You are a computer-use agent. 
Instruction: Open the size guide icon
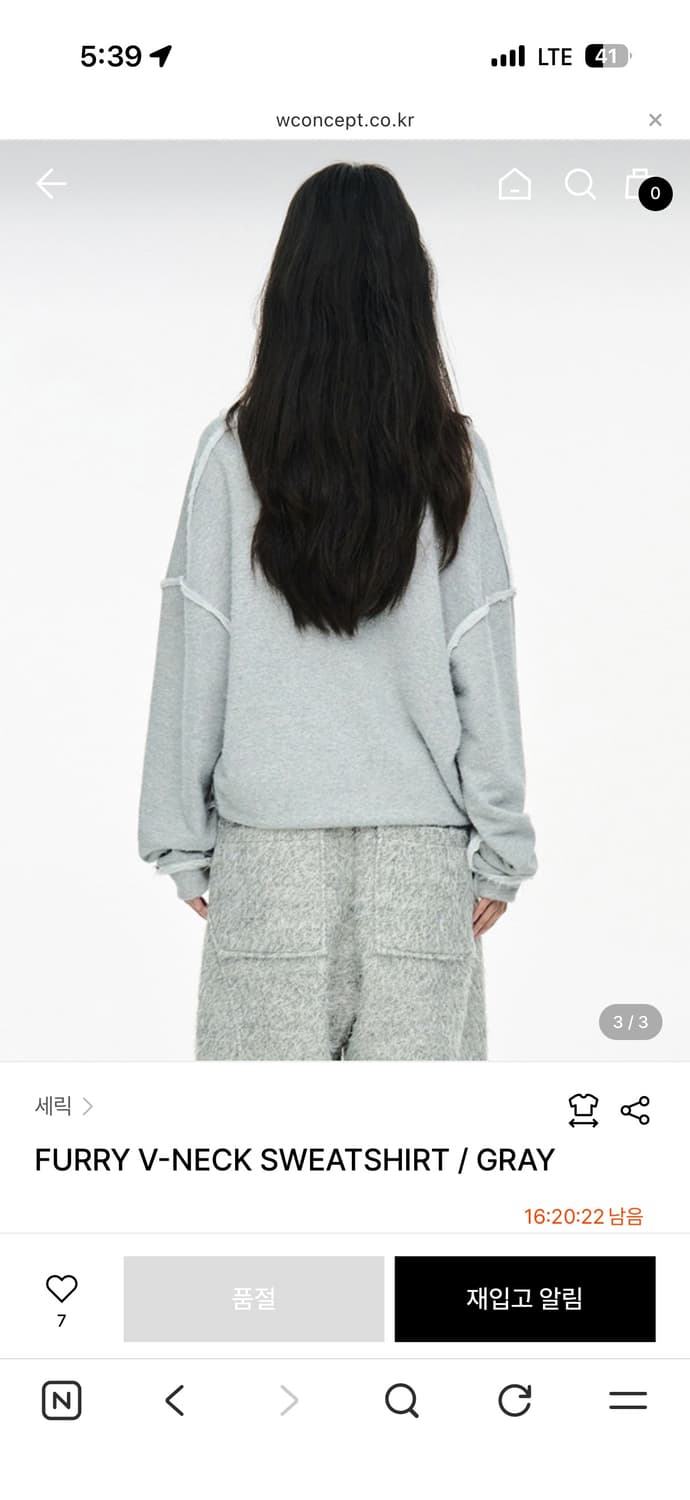pos(583,1110)
